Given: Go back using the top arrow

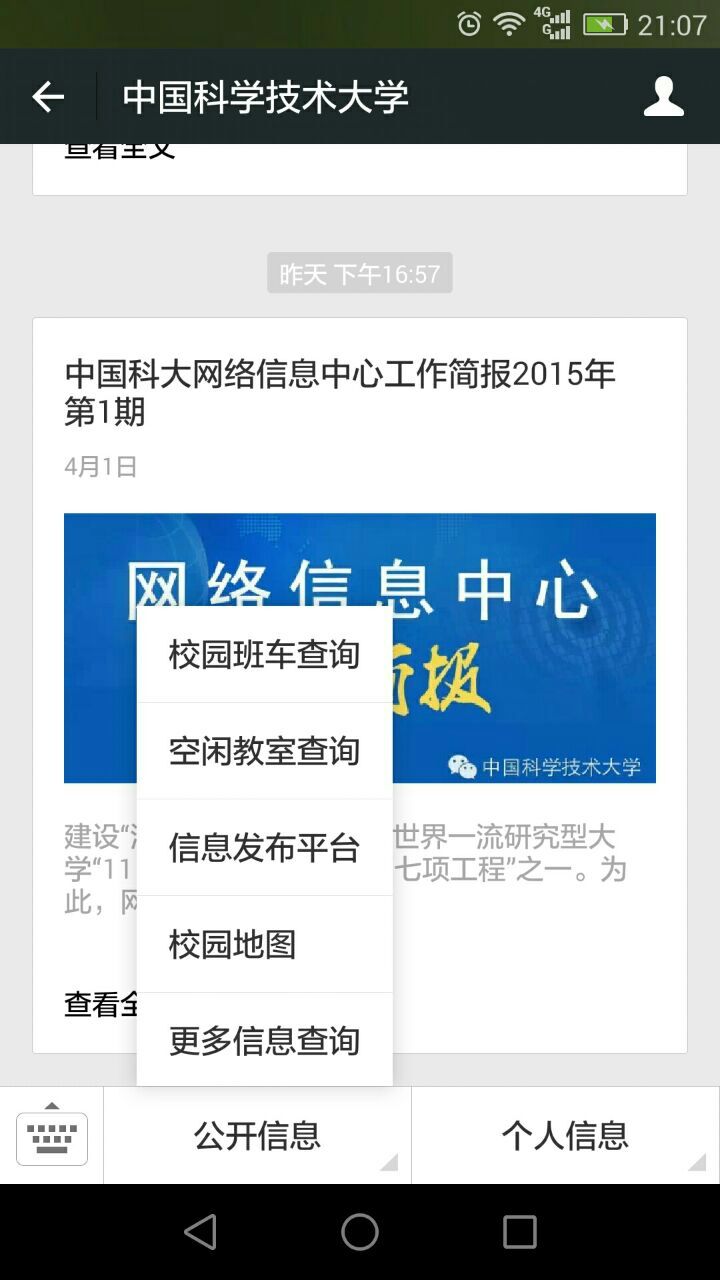Looking at the screenshot, I should 48,97.
